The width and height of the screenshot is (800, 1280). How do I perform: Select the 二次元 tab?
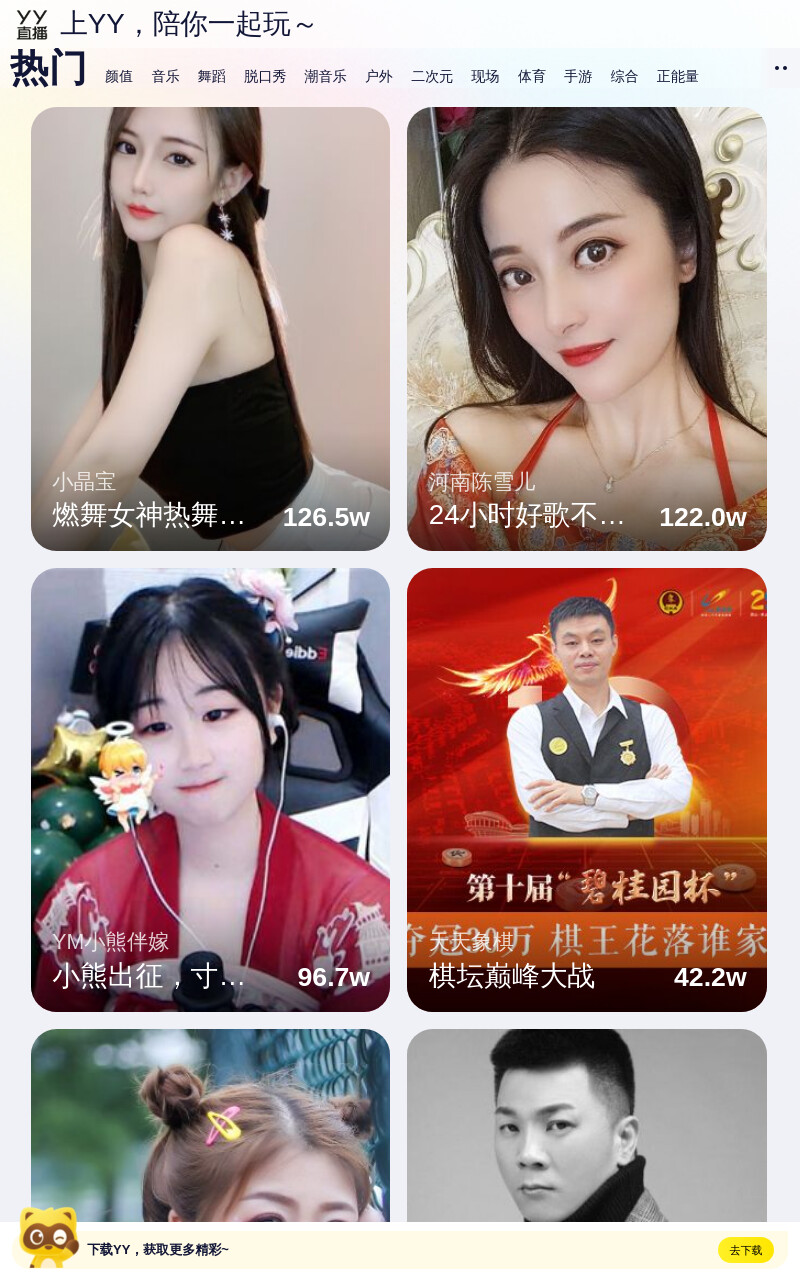click(432, 76)
